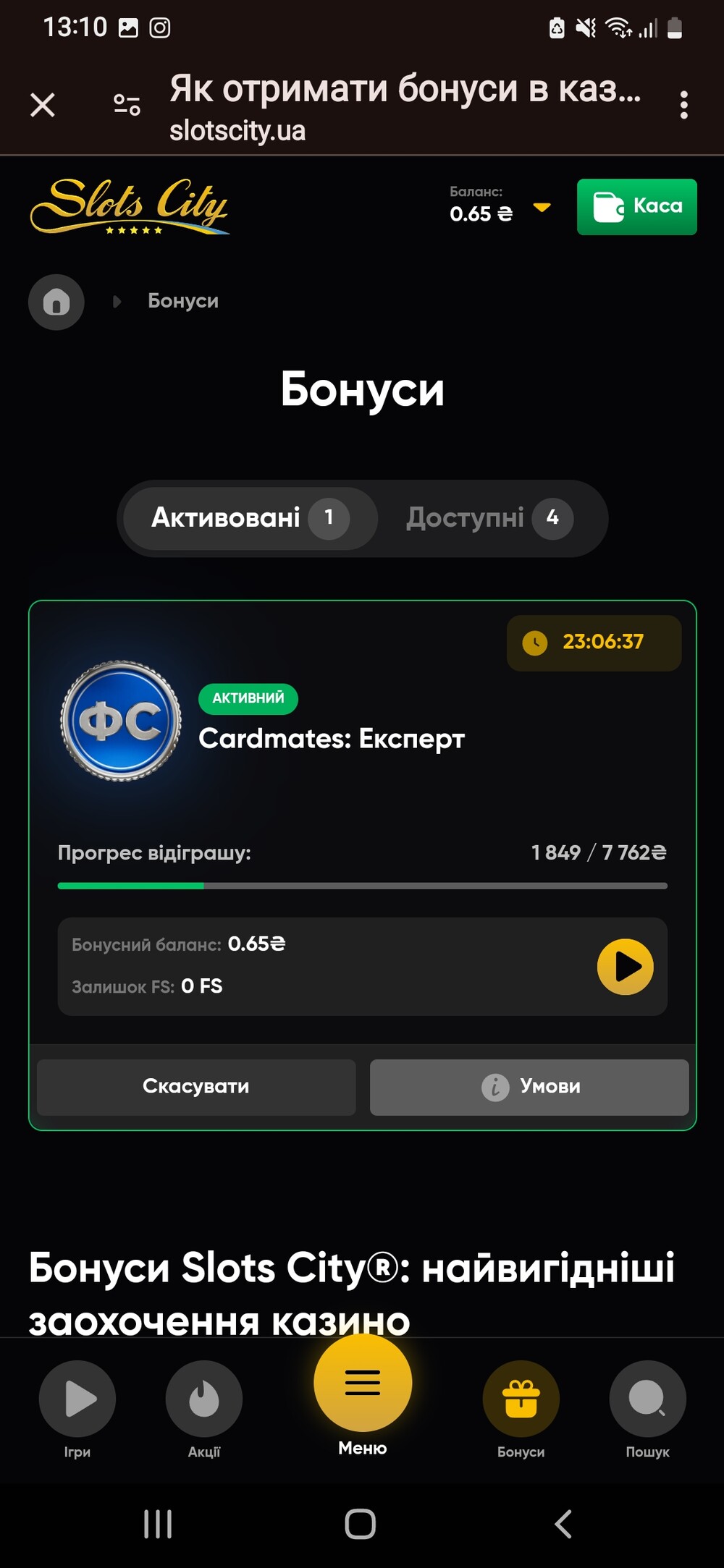Image resolution: width=724 pixels, height=1568 pixels.
Task: Open the Каса cashier button
Action: tap(637, 207)
